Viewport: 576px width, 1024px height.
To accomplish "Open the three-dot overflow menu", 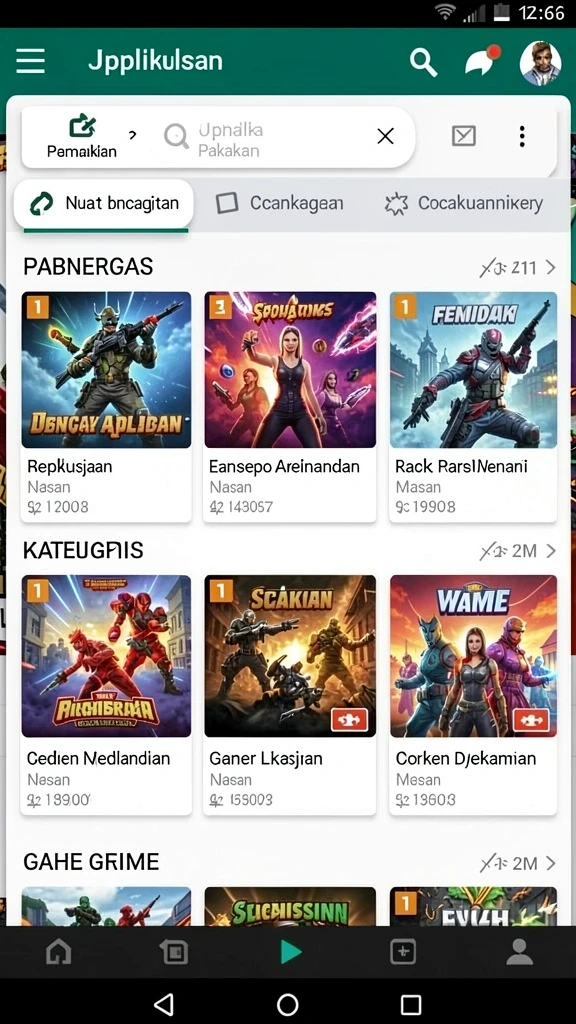I will tap(521, 136).
